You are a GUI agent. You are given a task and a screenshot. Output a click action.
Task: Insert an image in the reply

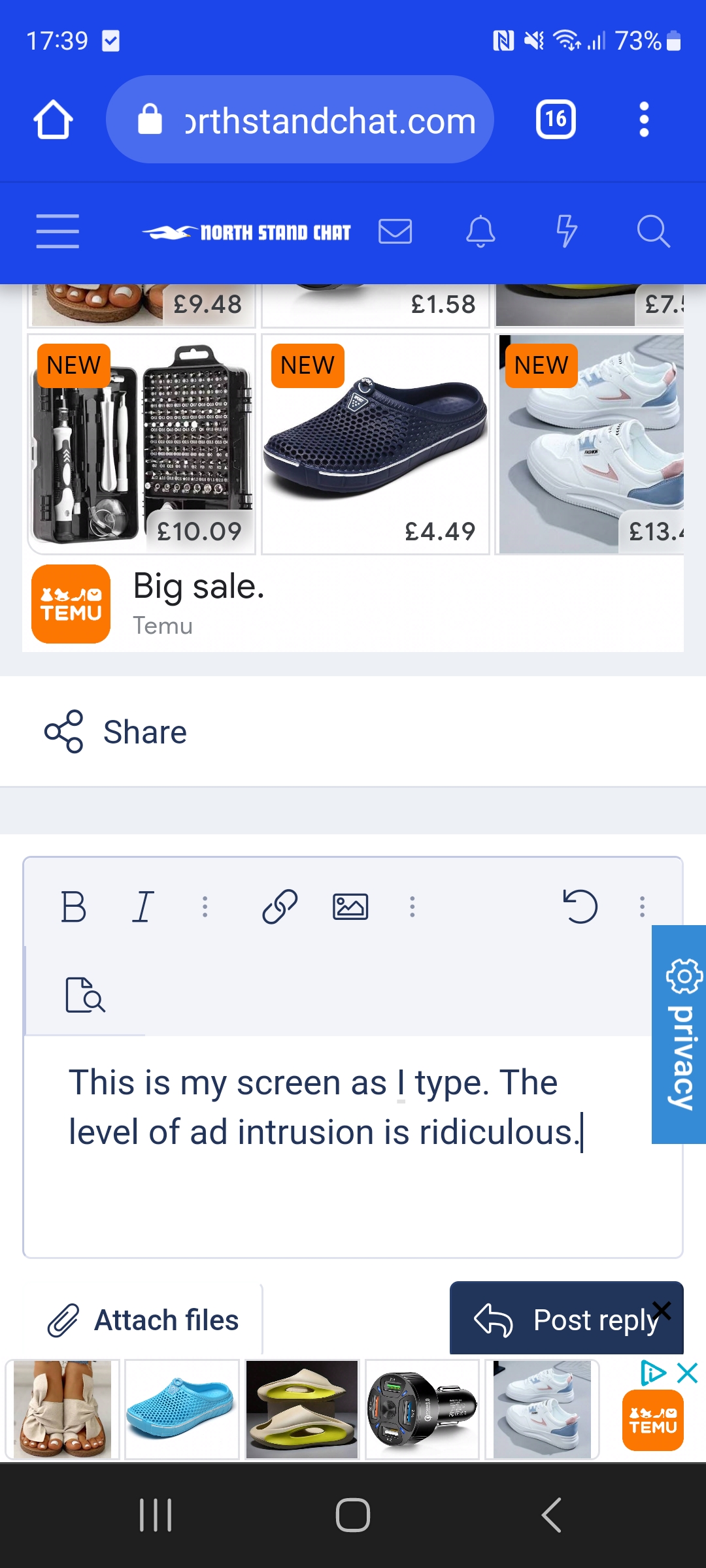click(350, 907)
